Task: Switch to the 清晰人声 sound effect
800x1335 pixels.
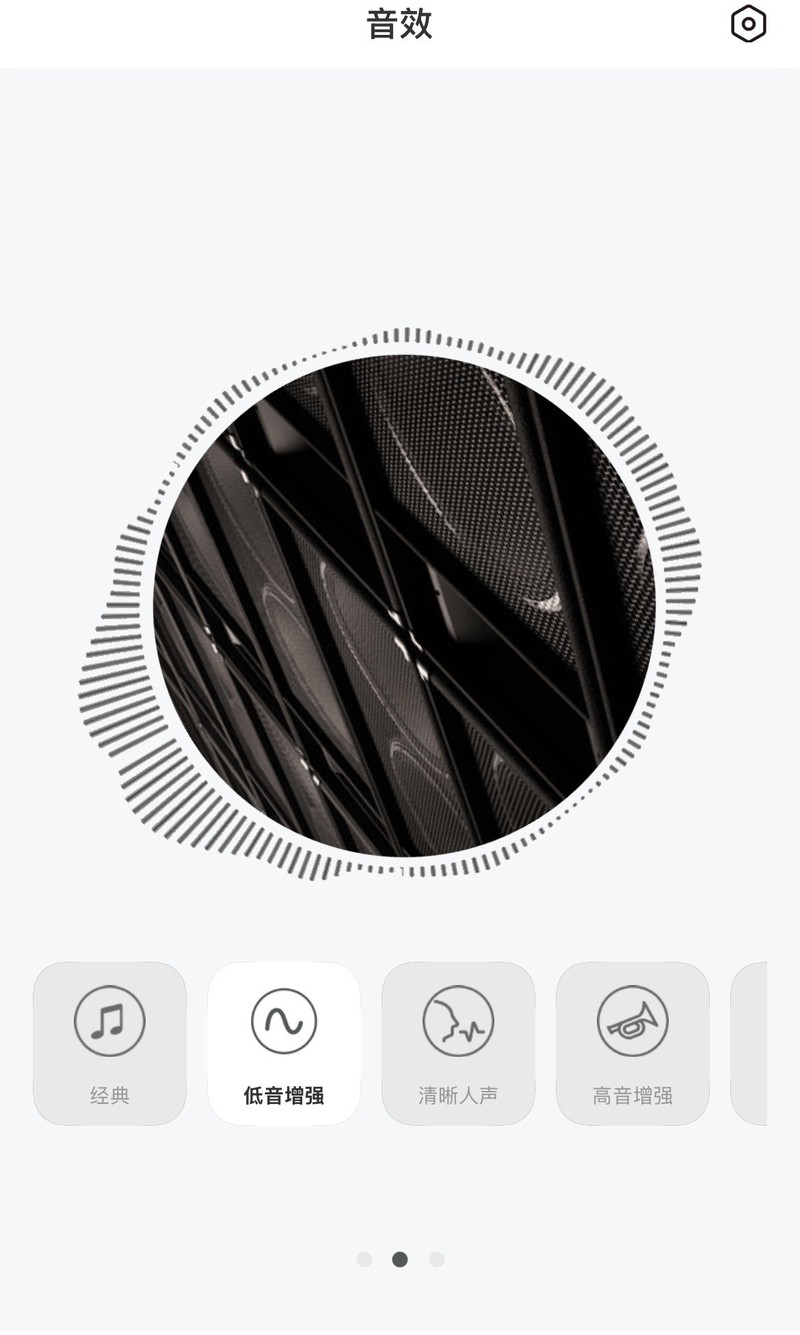Action: 458,1043
